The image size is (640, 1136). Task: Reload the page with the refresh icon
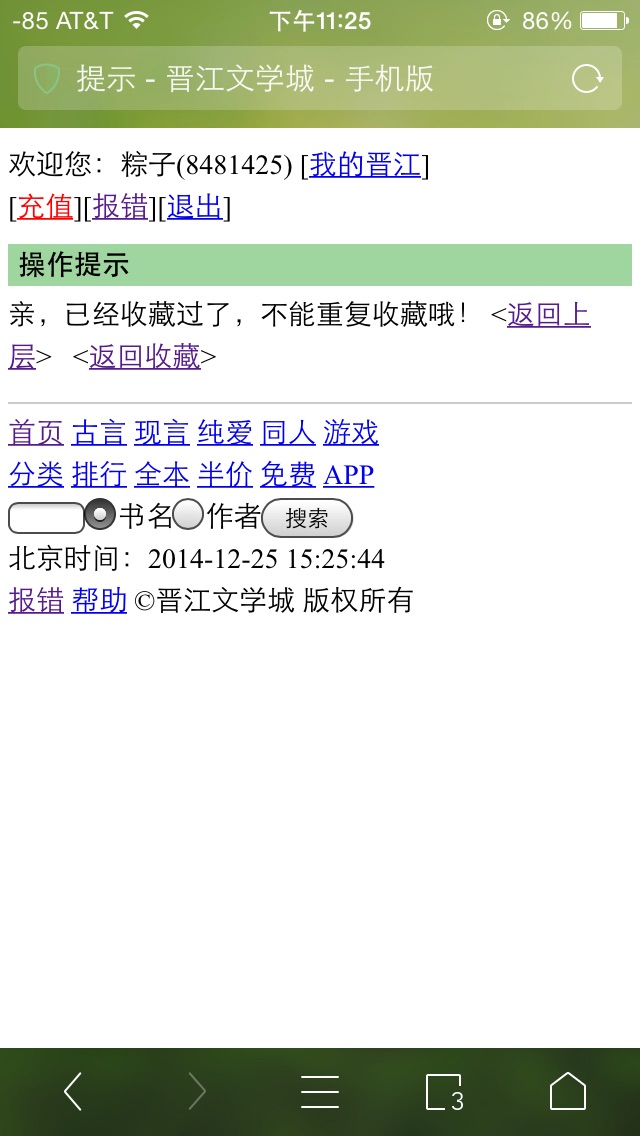coord(587,79)
